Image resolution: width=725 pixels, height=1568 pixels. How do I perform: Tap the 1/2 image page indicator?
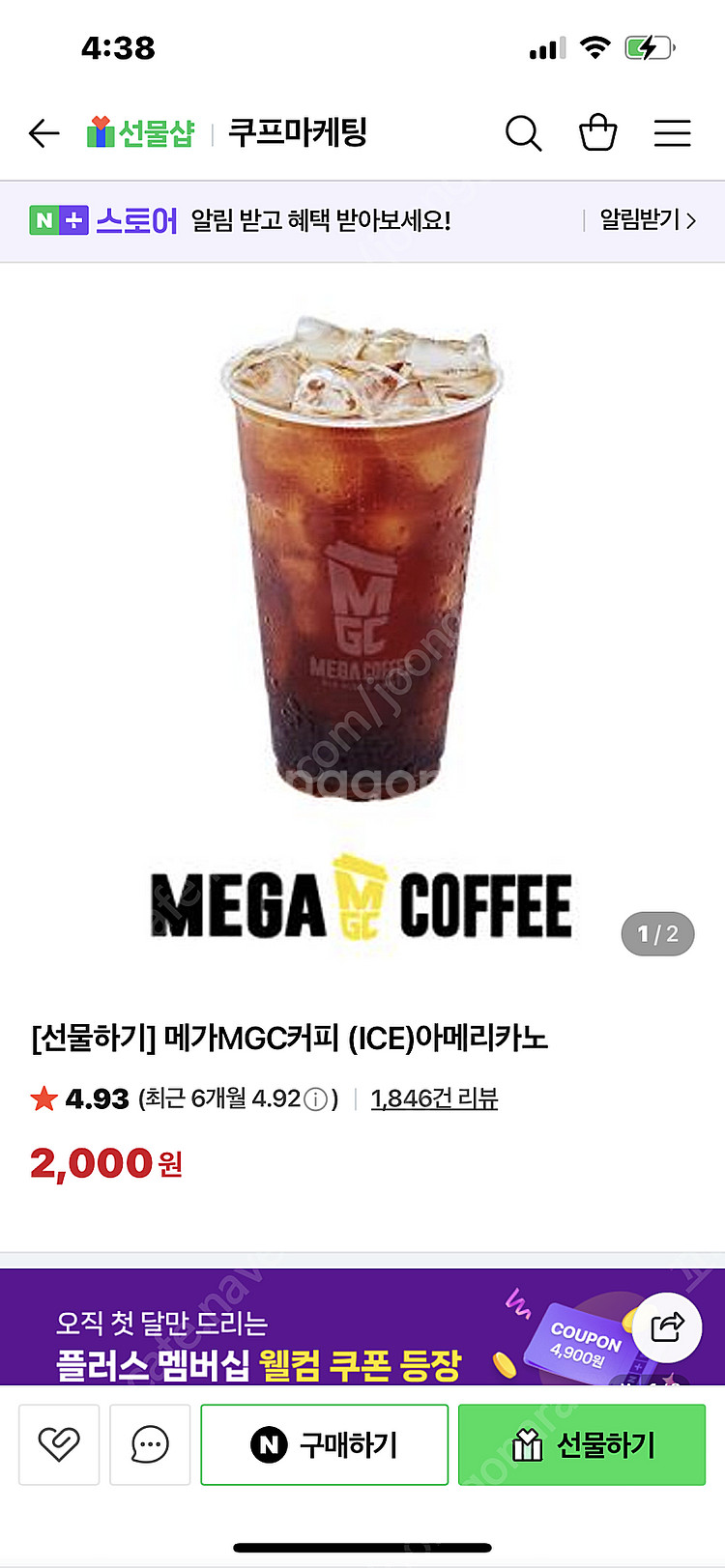(657, 933)
